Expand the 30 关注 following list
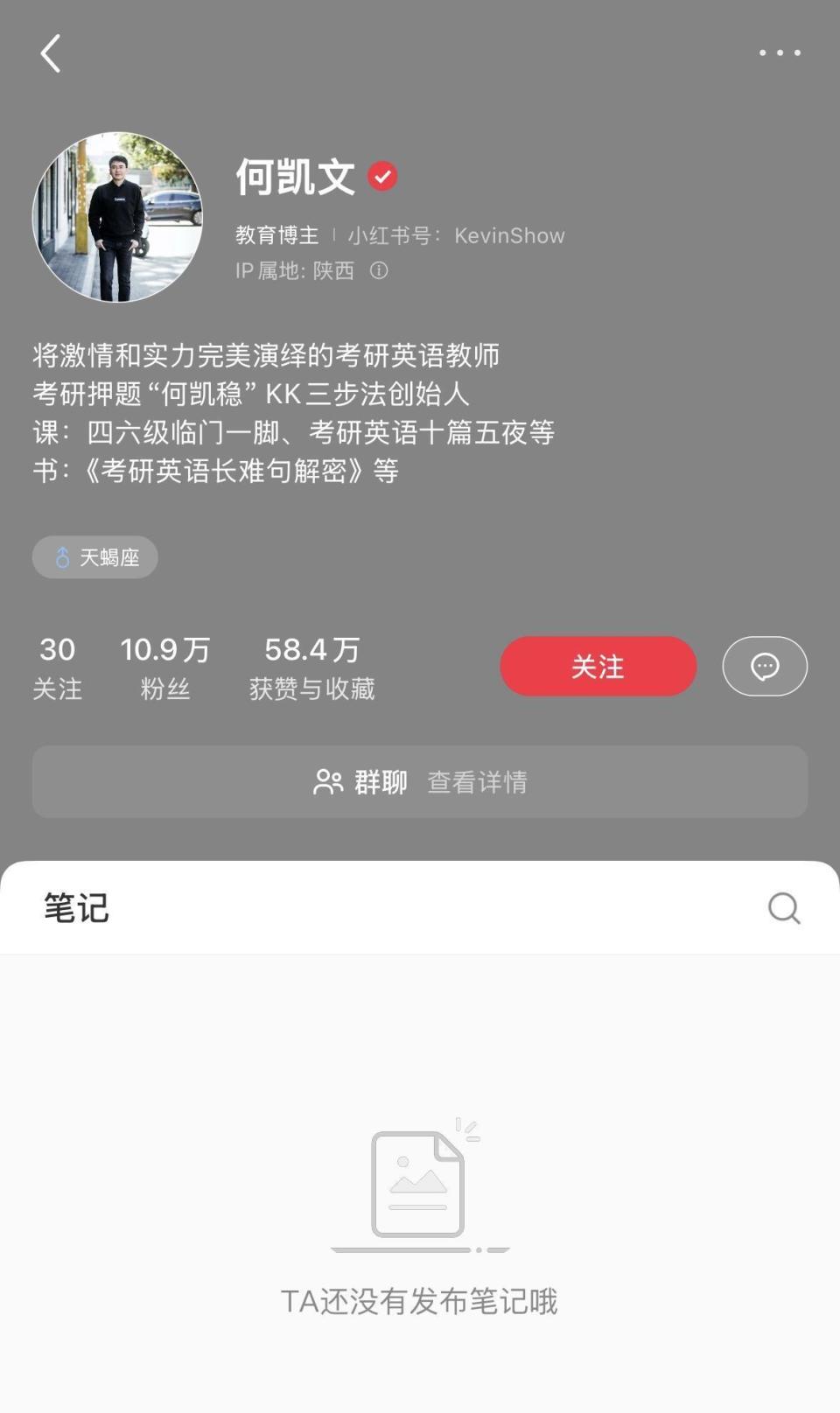The width and height of the screenshot is (840, 1413). [x=59, y=667]
